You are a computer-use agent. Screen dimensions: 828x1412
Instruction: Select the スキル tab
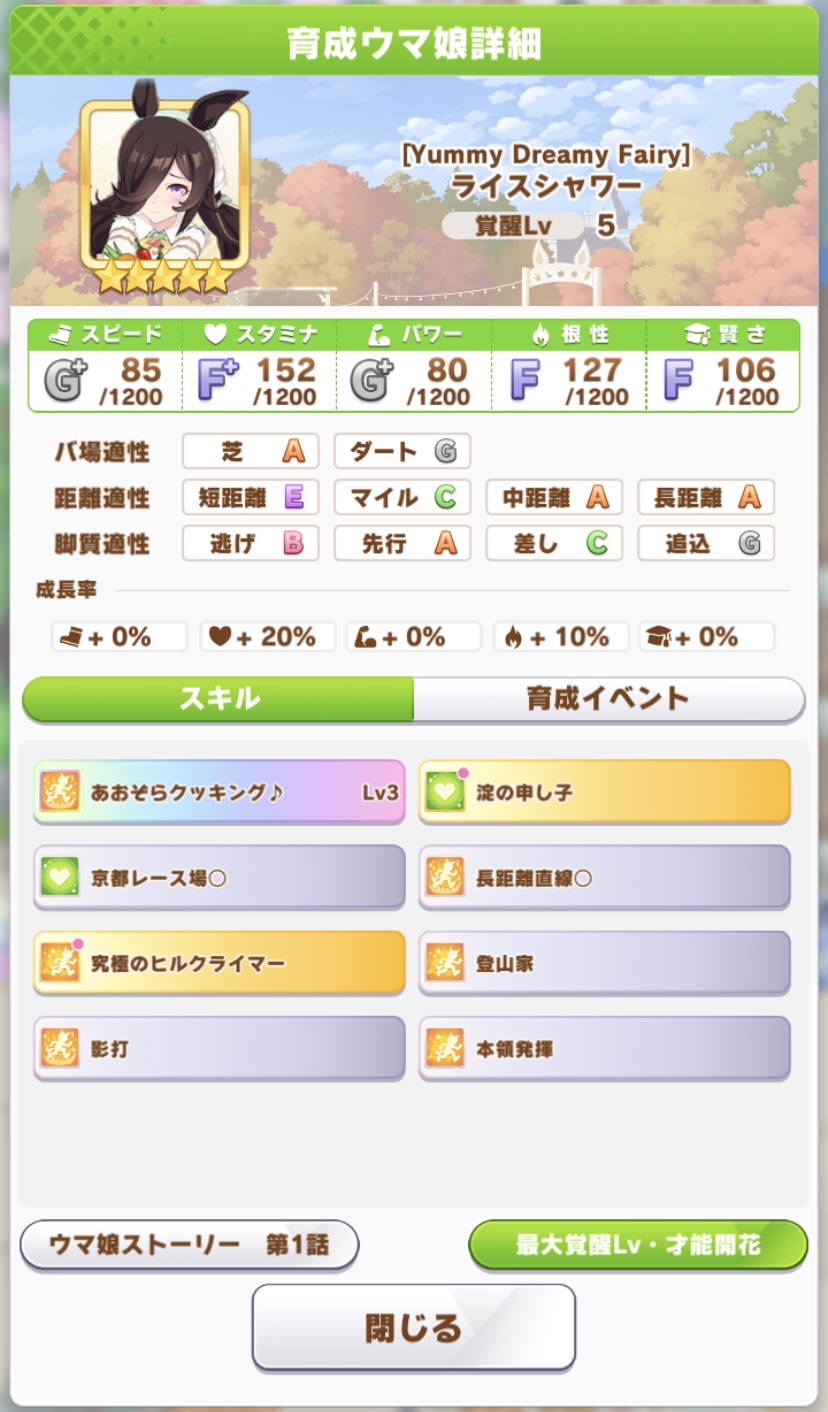click(218, 698)
